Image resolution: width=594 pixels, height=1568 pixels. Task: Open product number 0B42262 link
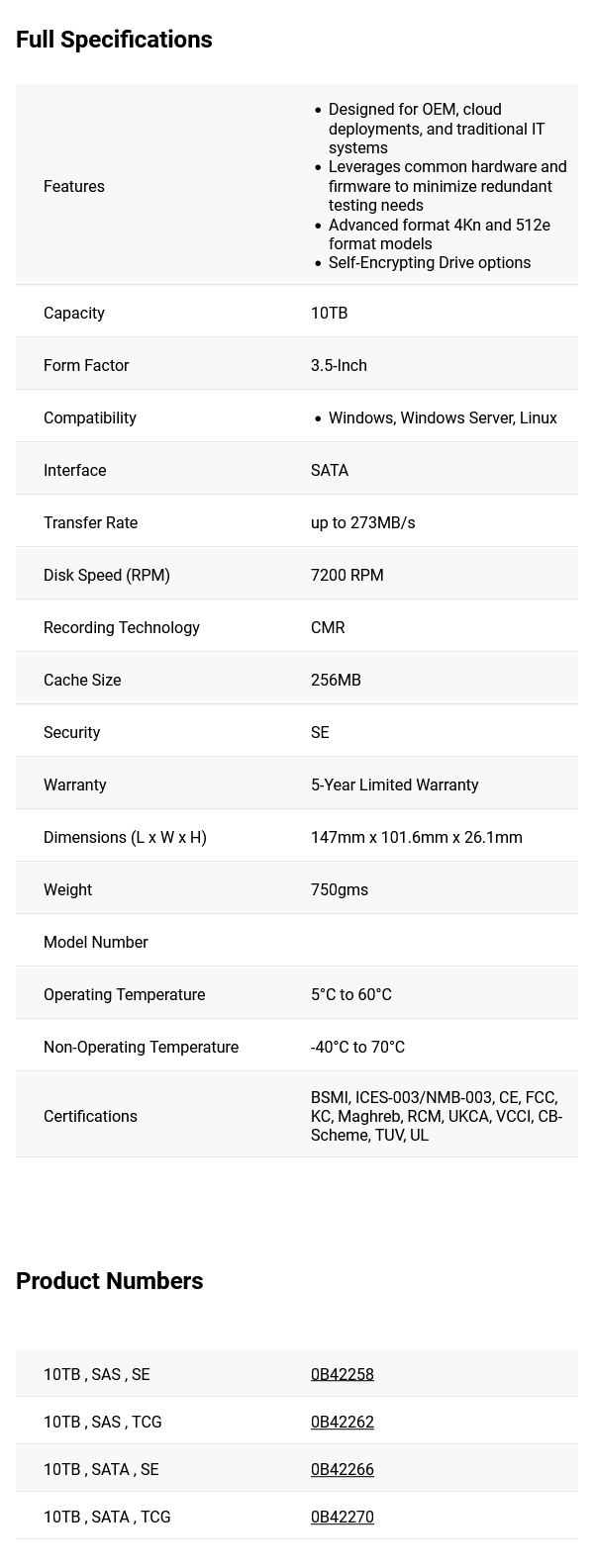pyautogui.click(x=342, y=1422)
